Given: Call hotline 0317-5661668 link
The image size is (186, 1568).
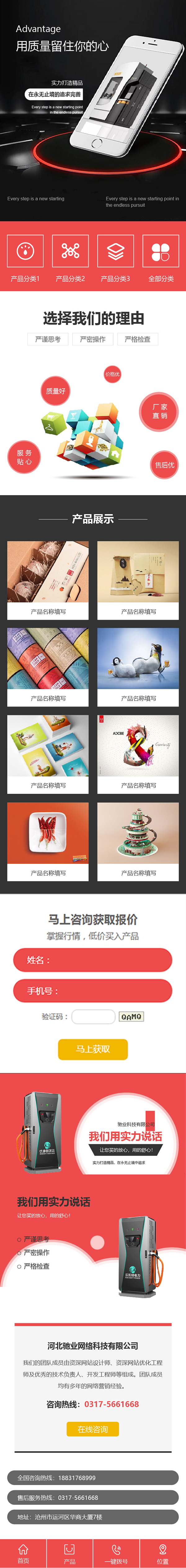Looking at the screenshot, I should (x=111, y=1404).
